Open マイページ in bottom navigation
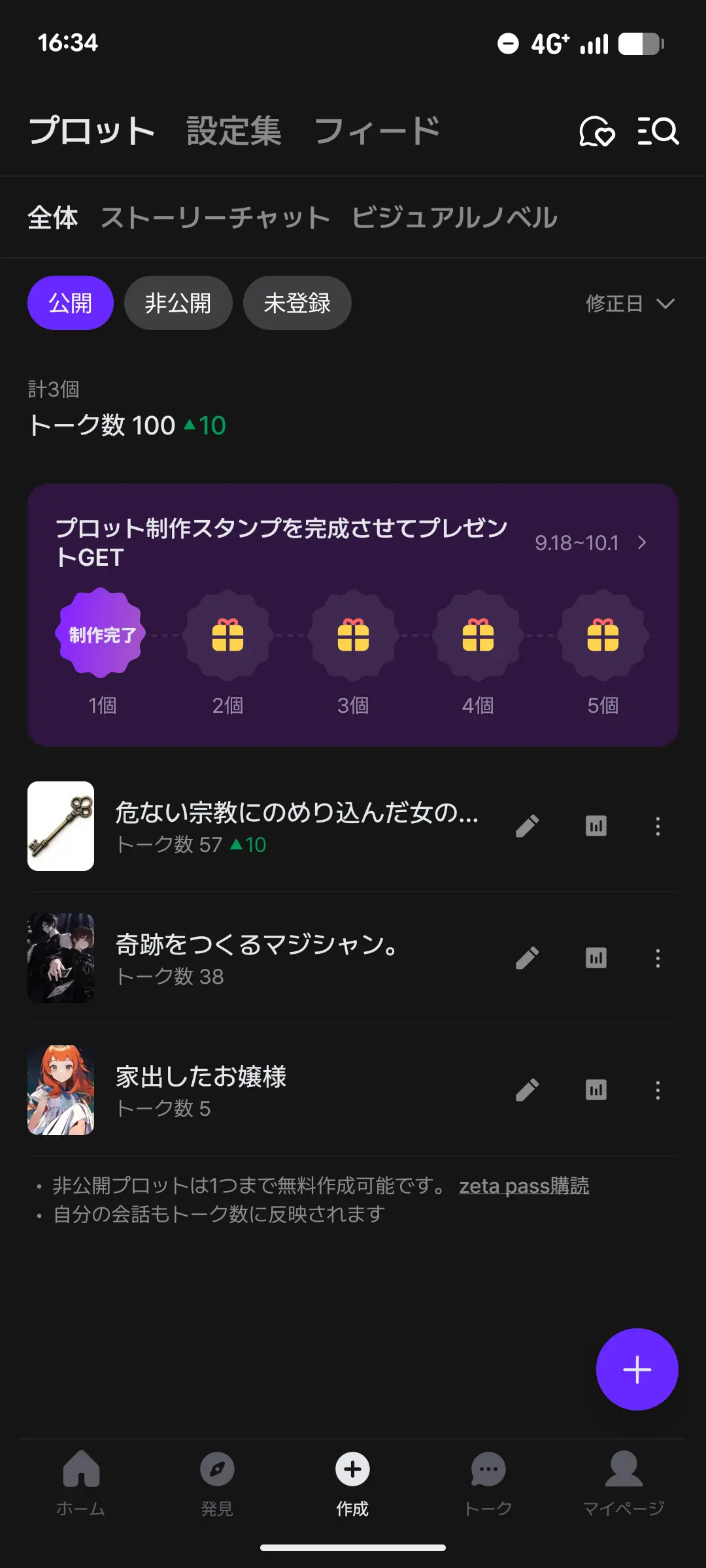This screenshot has height=1568, width=706. (624, 1483)
